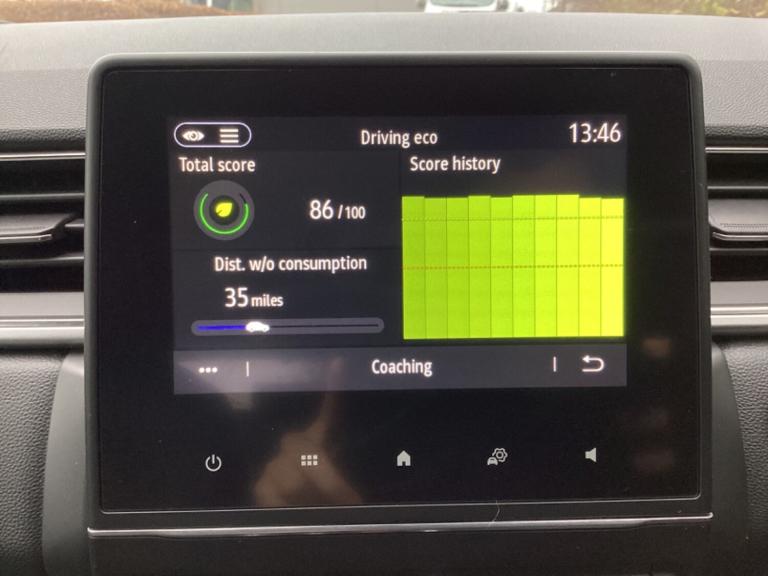Tap the power button below the screen
Screen dimensions: 768x576
[x=212, y=462]
